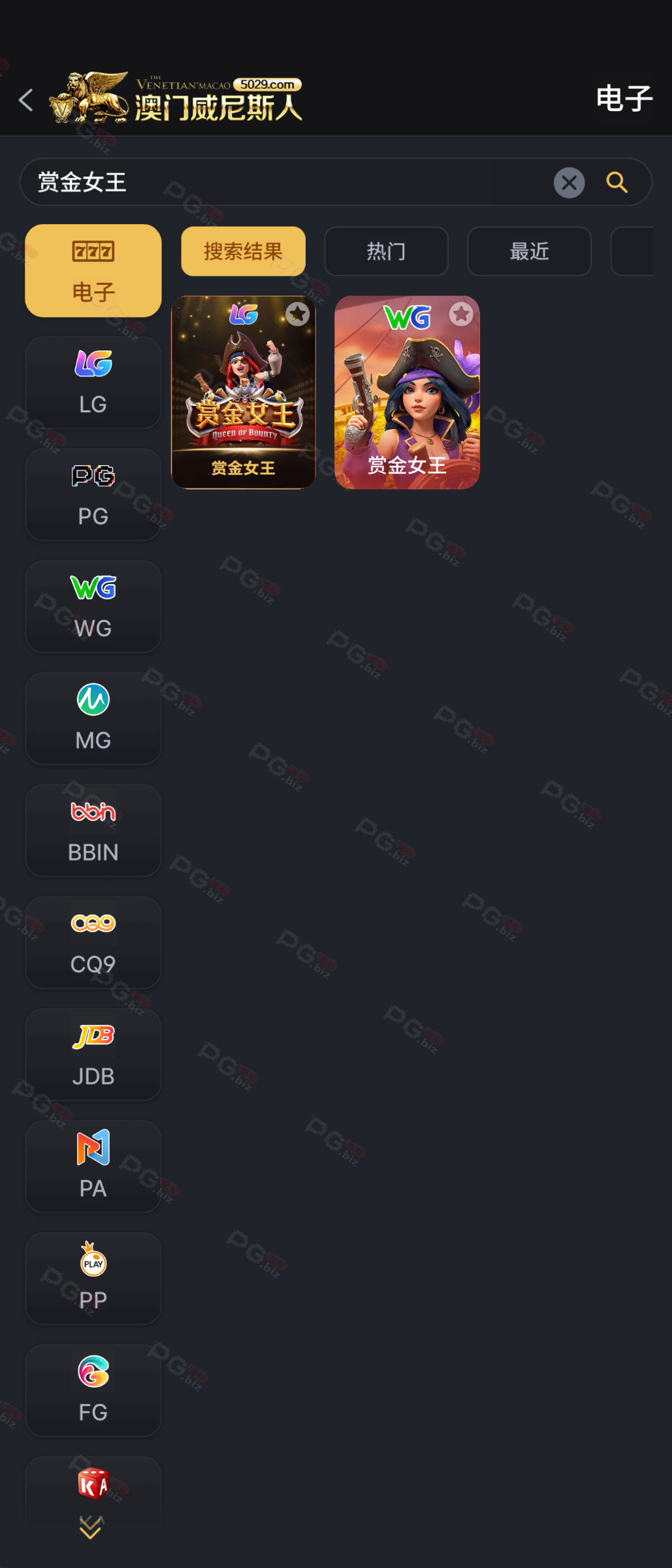Clear the search text 赏金女王
Screen dimensions: 672x1568
tap(569, 183)
